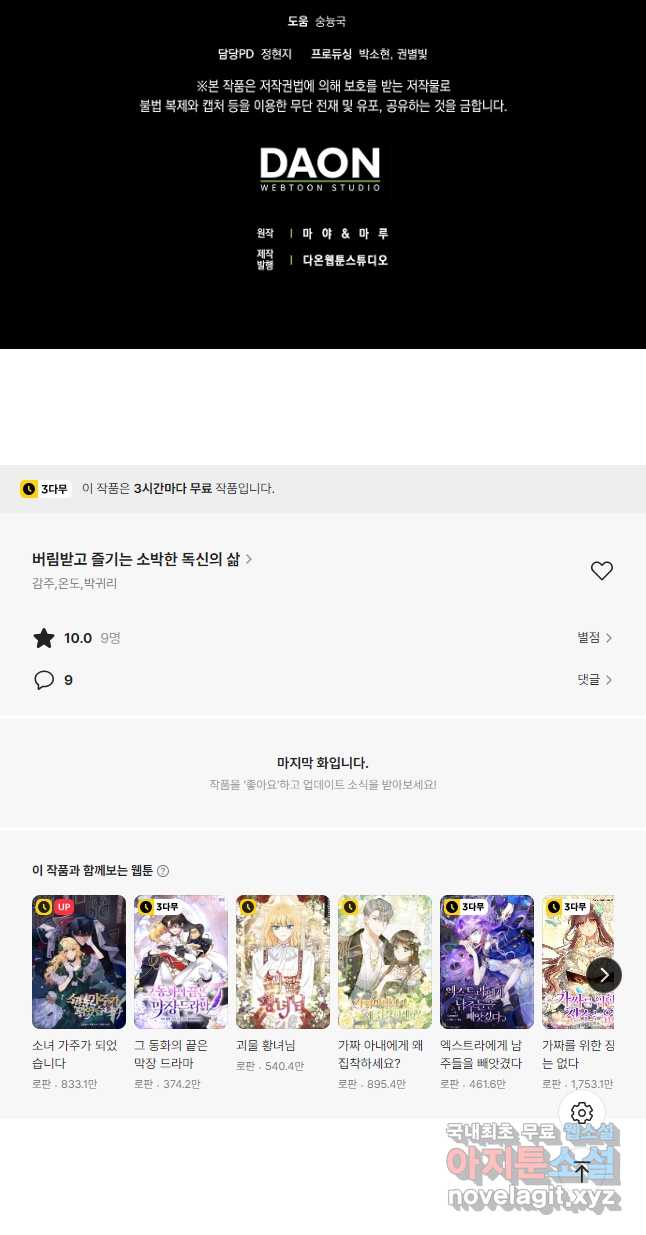
Task: Open webtoon 엑스트라에게 남주들을 빼앗겼다
Action: coord(487,962)
